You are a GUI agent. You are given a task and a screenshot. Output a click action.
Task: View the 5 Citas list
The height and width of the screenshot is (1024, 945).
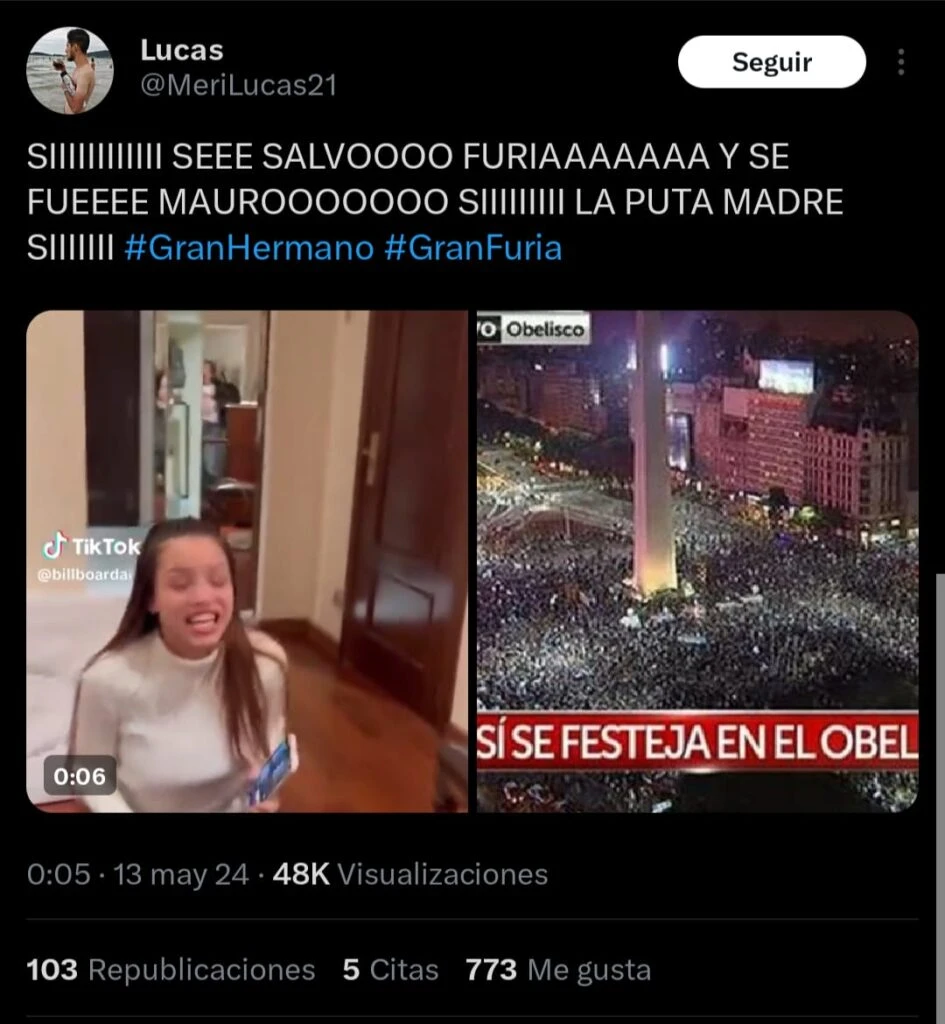point(391,969)
